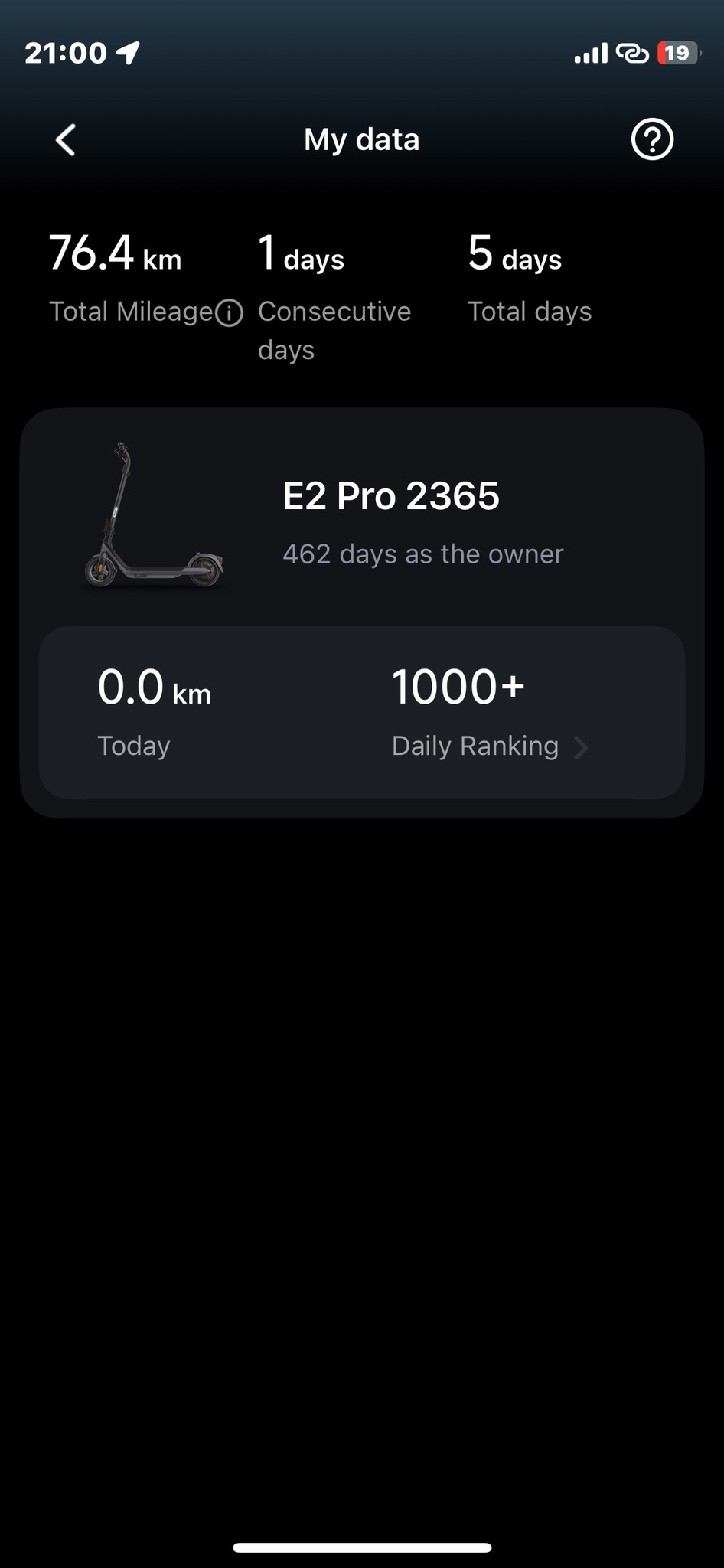
Task: Open the help question mark icon
Action: point(651,139)
